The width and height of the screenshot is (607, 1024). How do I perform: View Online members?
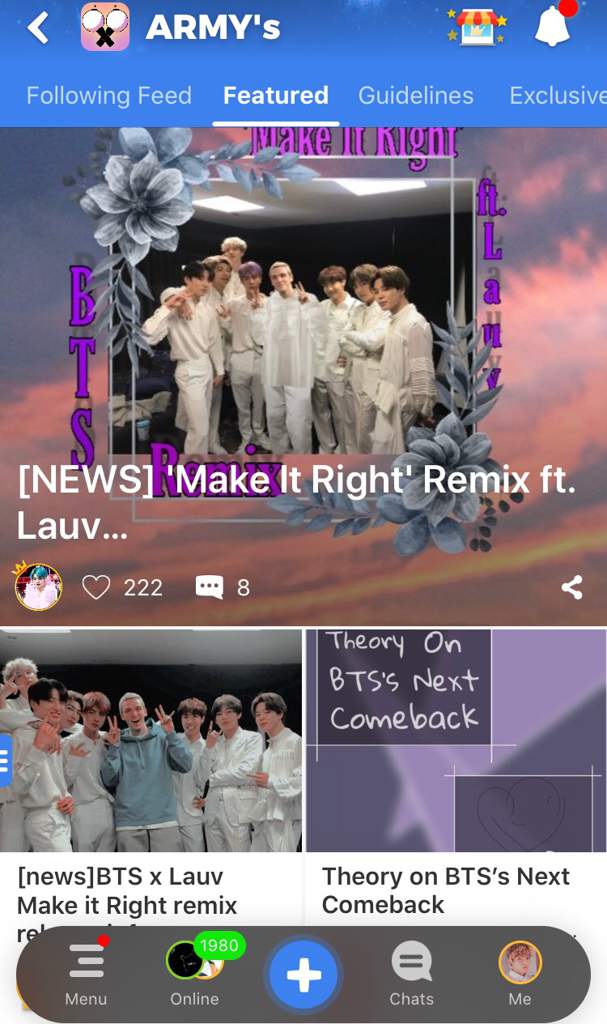(x=195, y=975)
